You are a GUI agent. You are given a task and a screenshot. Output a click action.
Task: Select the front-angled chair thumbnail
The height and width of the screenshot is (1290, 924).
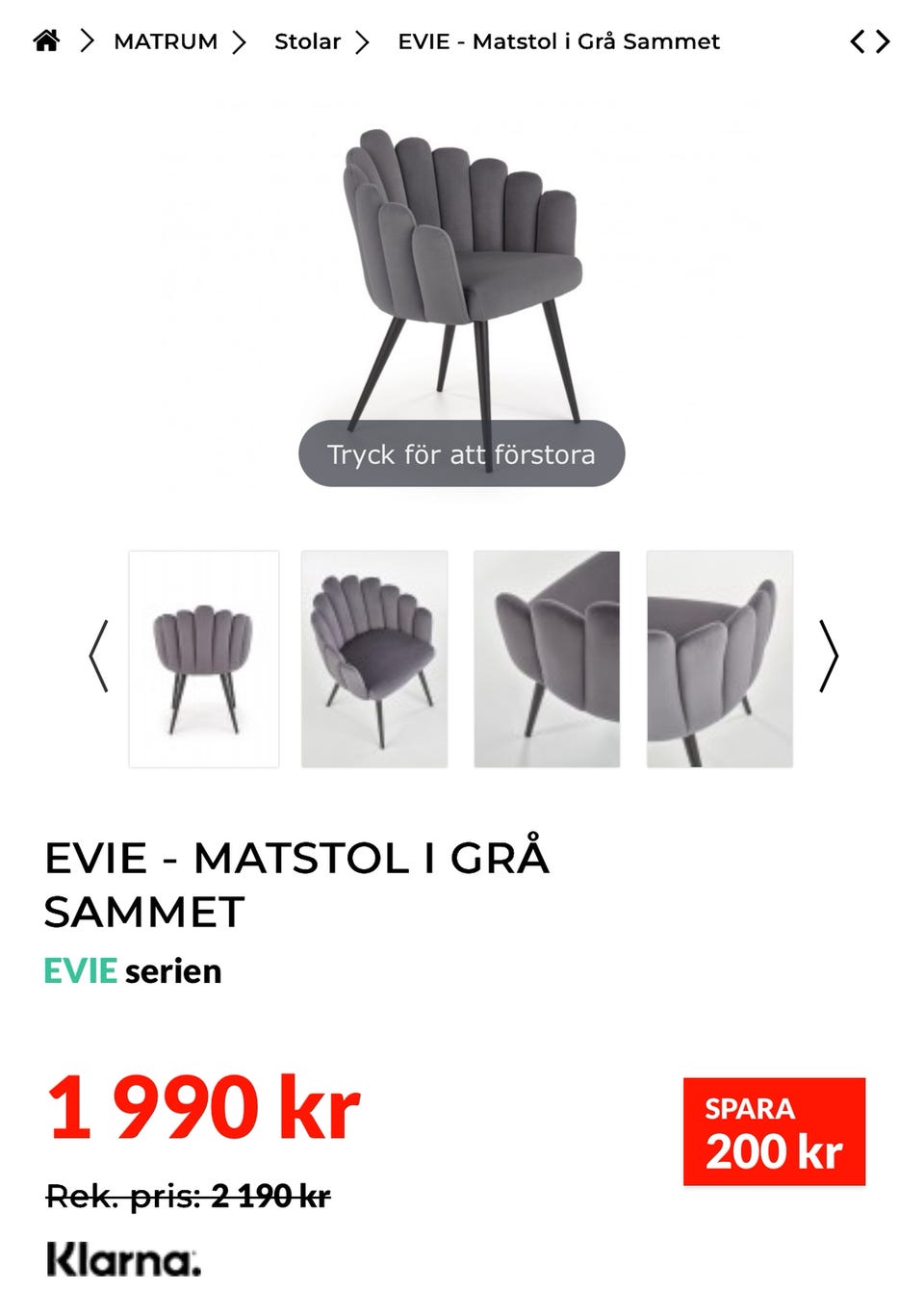(x=376, y=658)
